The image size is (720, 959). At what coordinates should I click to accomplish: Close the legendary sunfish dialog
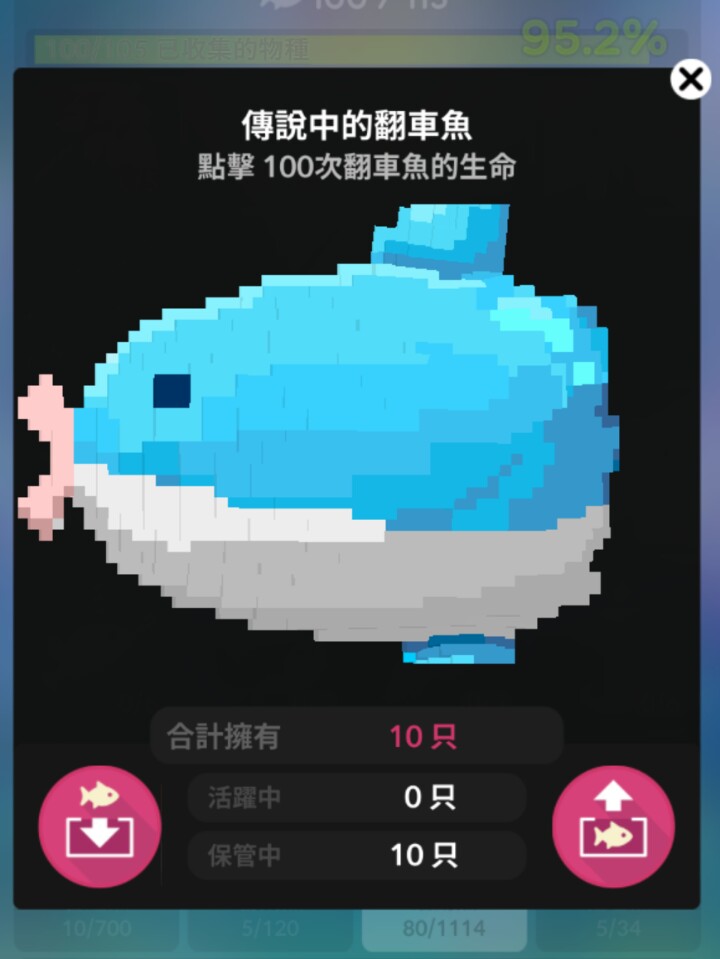click(690, 80)
